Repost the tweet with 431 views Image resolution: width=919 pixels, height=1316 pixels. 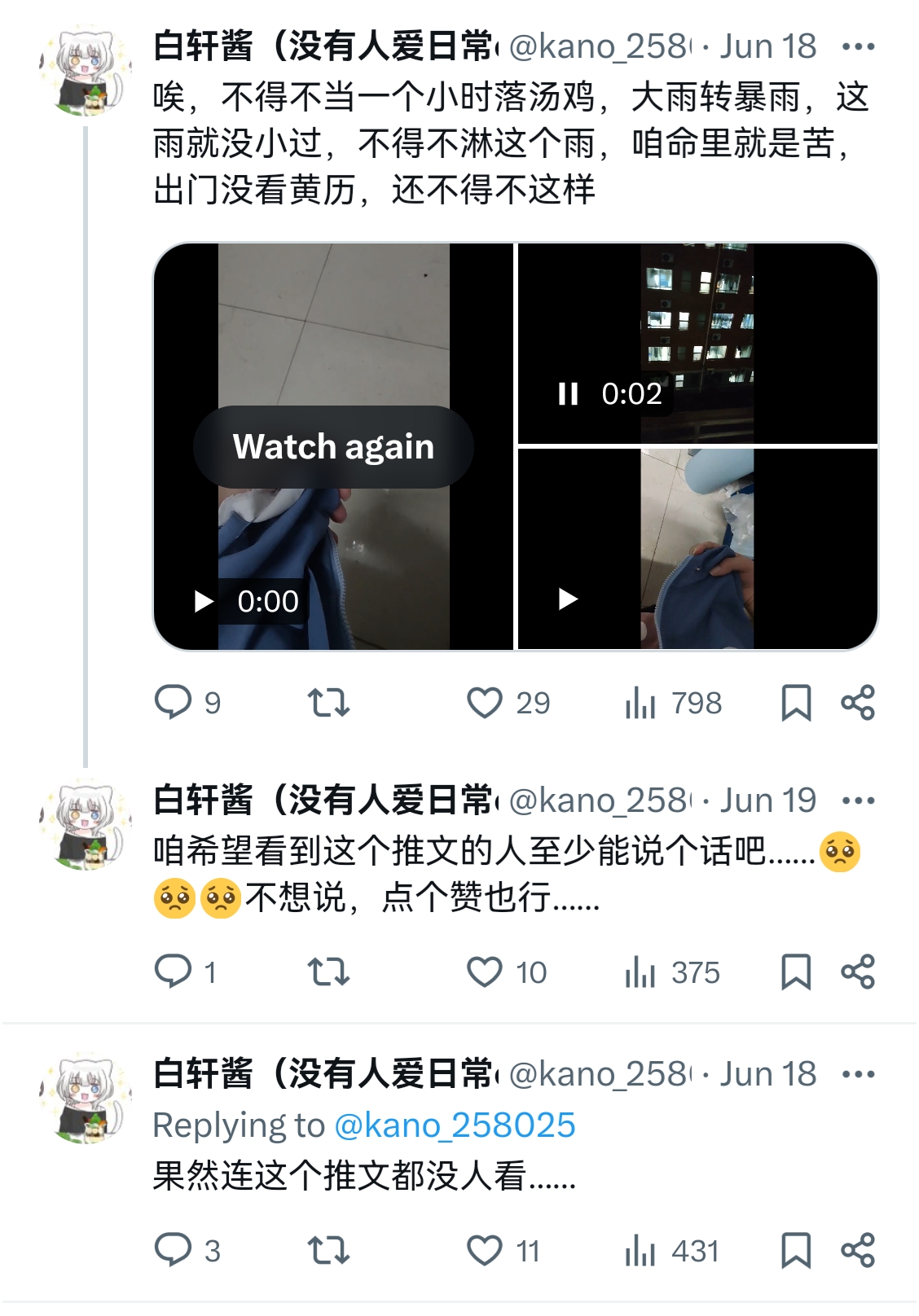coord(328,1250)
